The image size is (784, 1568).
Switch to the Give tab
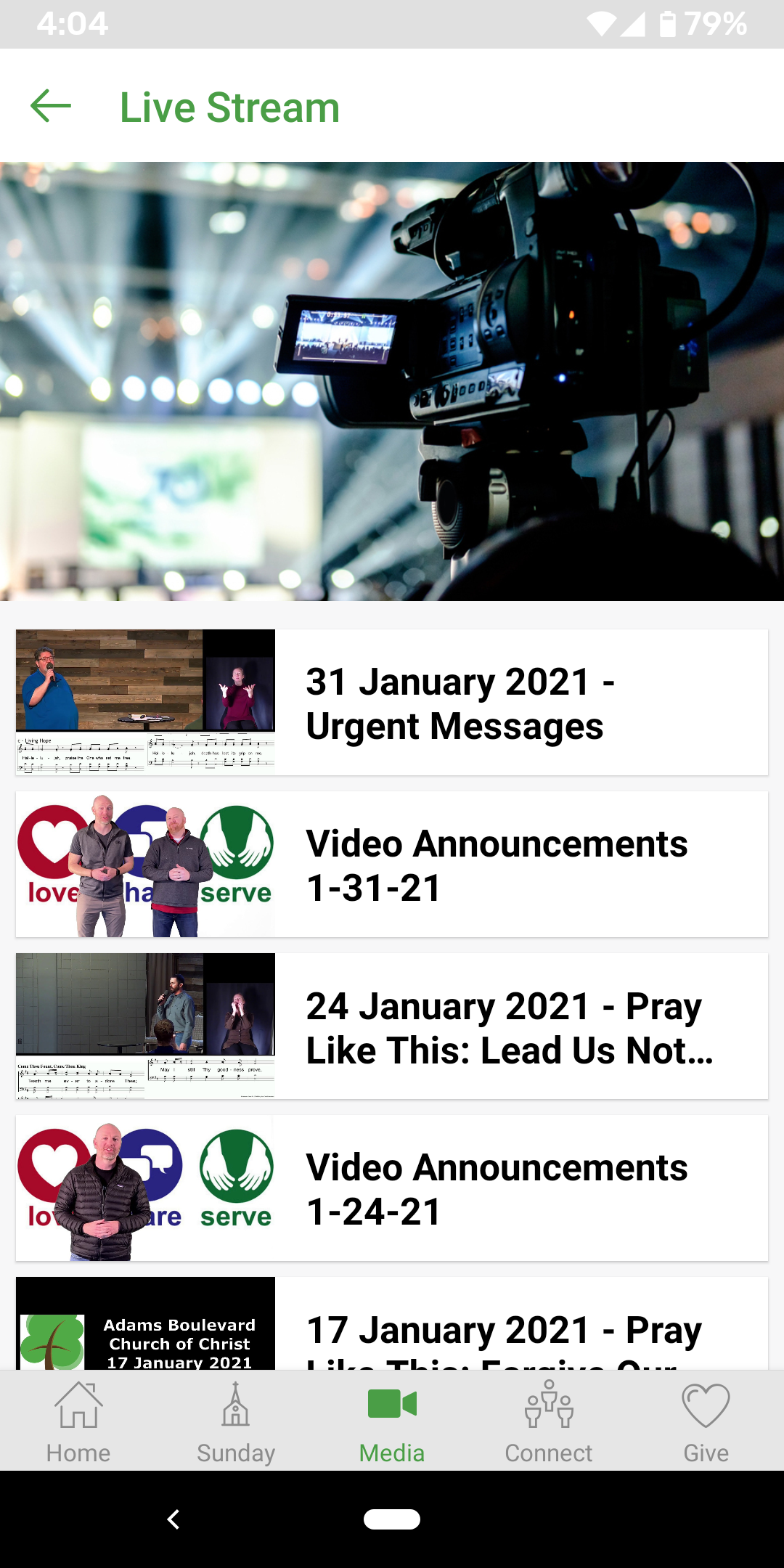click(x=706, y=1421)
